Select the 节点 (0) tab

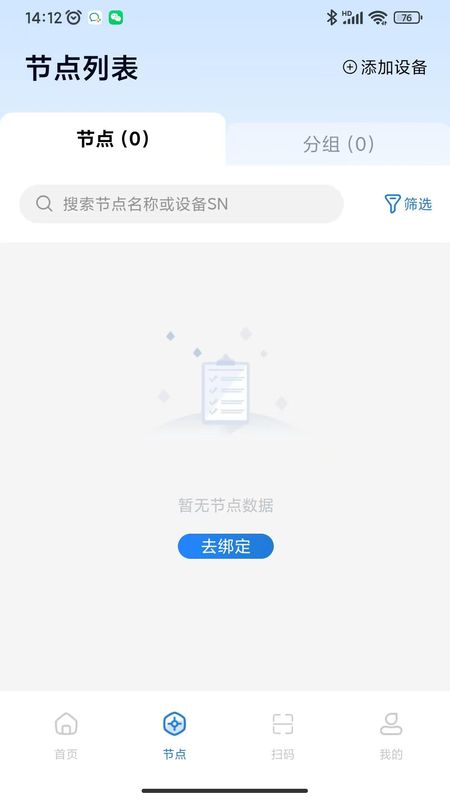tap(113, 139)
